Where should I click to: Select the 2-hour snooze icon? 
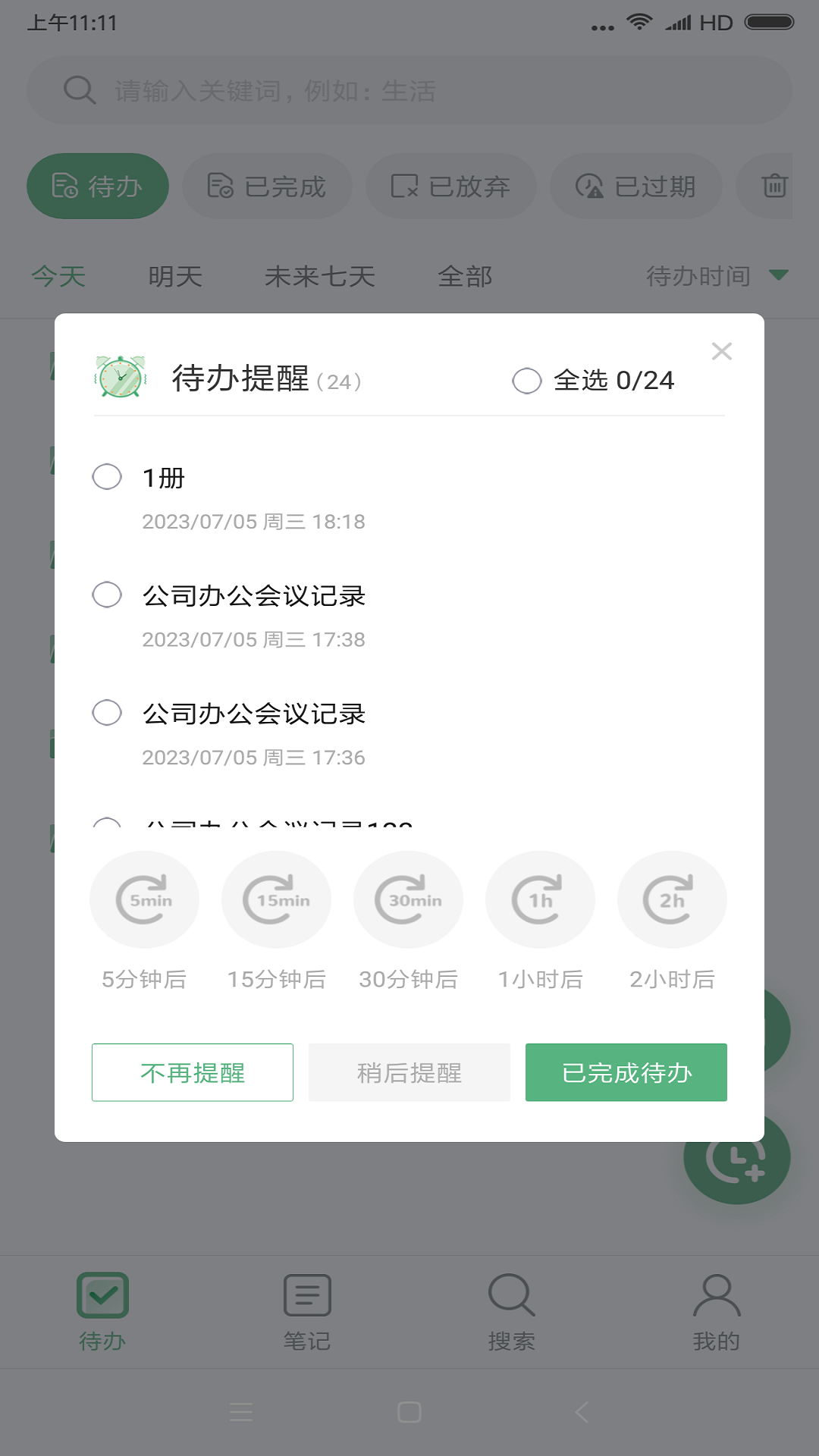[672, 899]
